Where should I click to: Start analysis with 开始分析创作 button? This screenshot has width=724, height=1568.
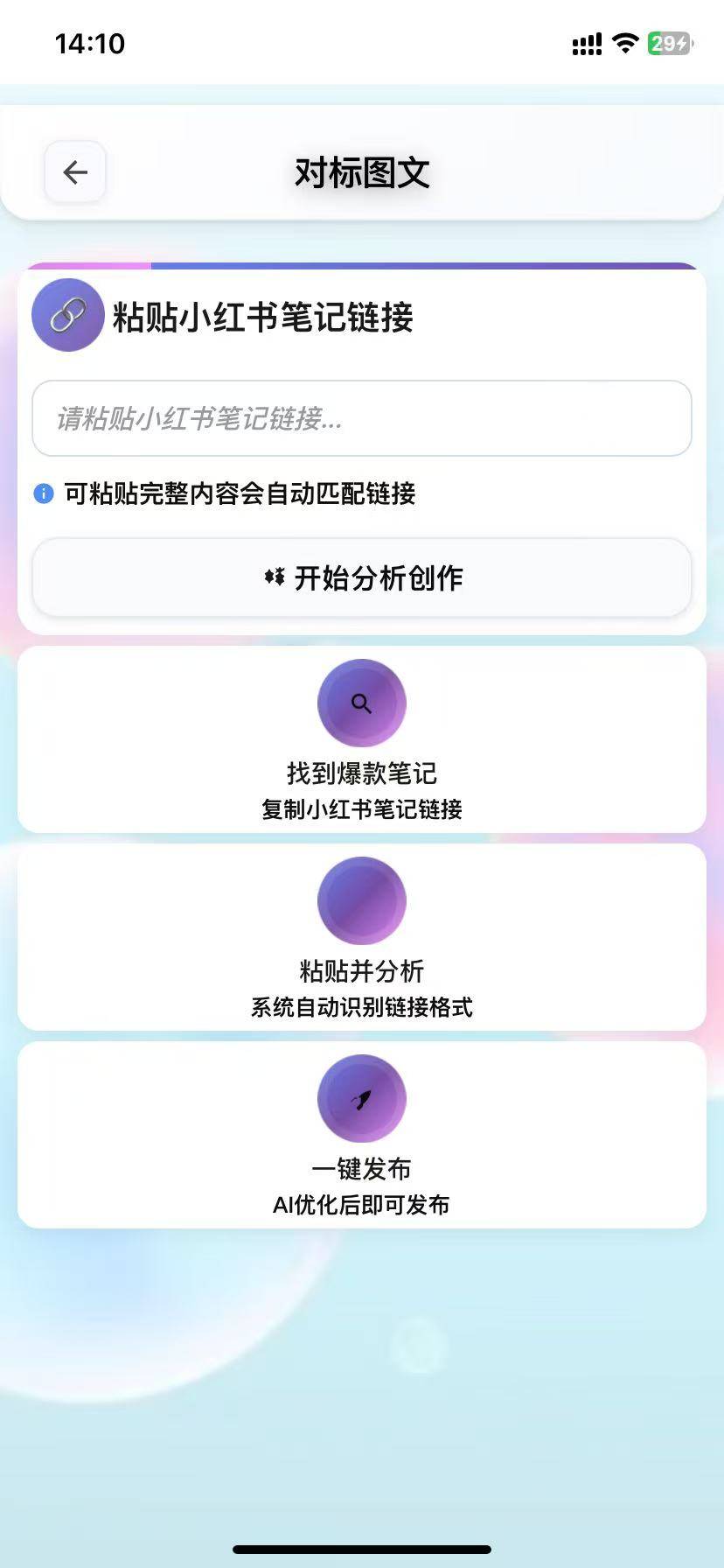click(x=362, y=578)
